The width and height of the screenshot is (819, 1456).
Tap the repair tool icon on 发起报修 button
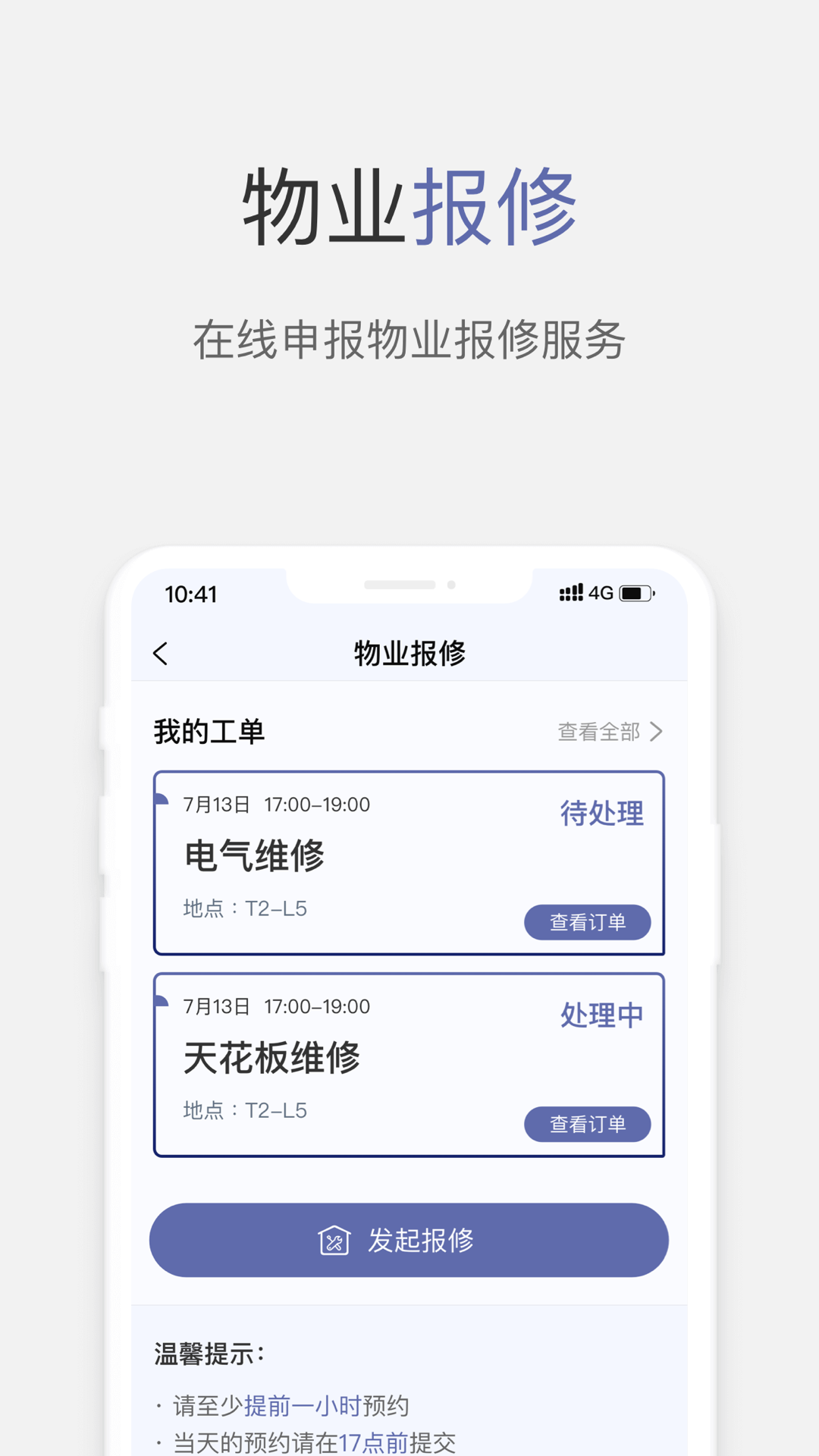(x=336, y=1239)
